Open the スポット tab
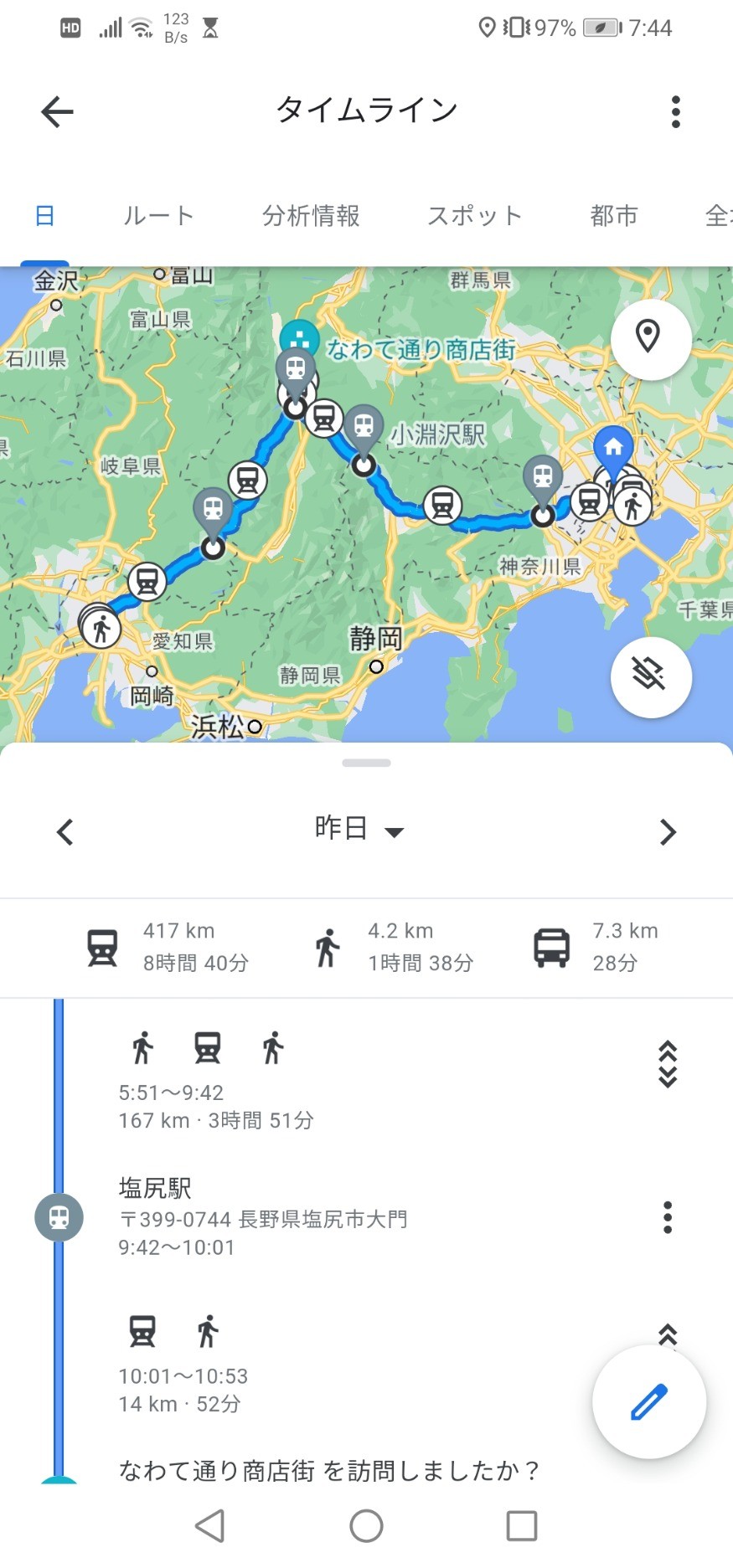The height and width of the screenshot is (1568, 733). click(x=474, y=216)
